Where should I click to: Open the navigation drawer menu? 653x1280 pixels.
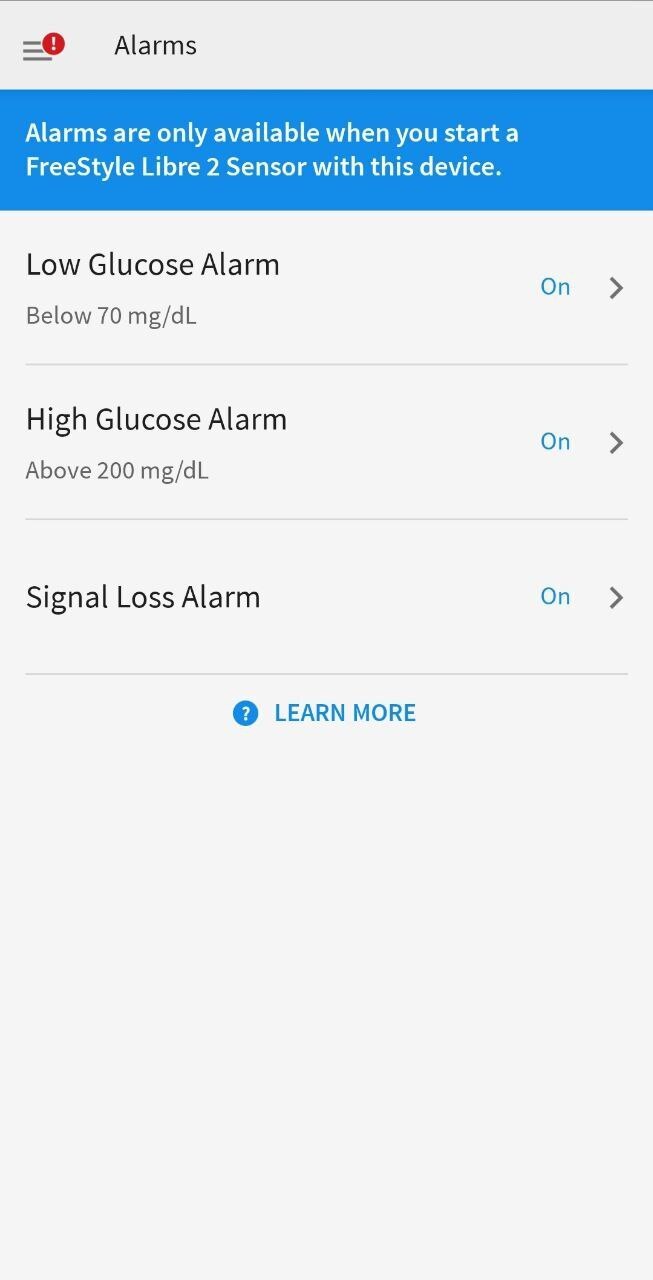39,48
